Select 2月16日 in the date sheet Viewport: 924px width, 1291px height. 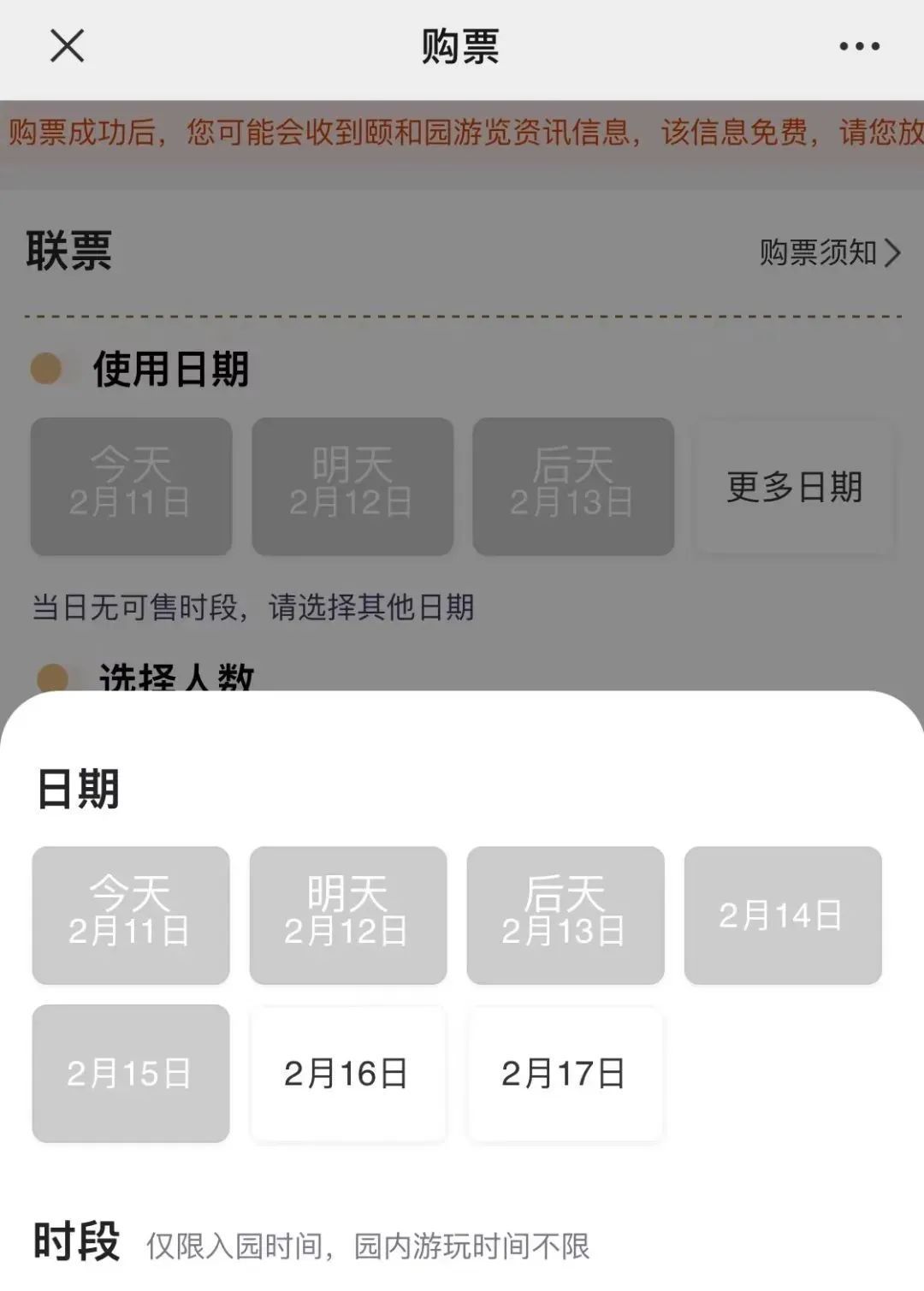click(x=347, y=1074)
